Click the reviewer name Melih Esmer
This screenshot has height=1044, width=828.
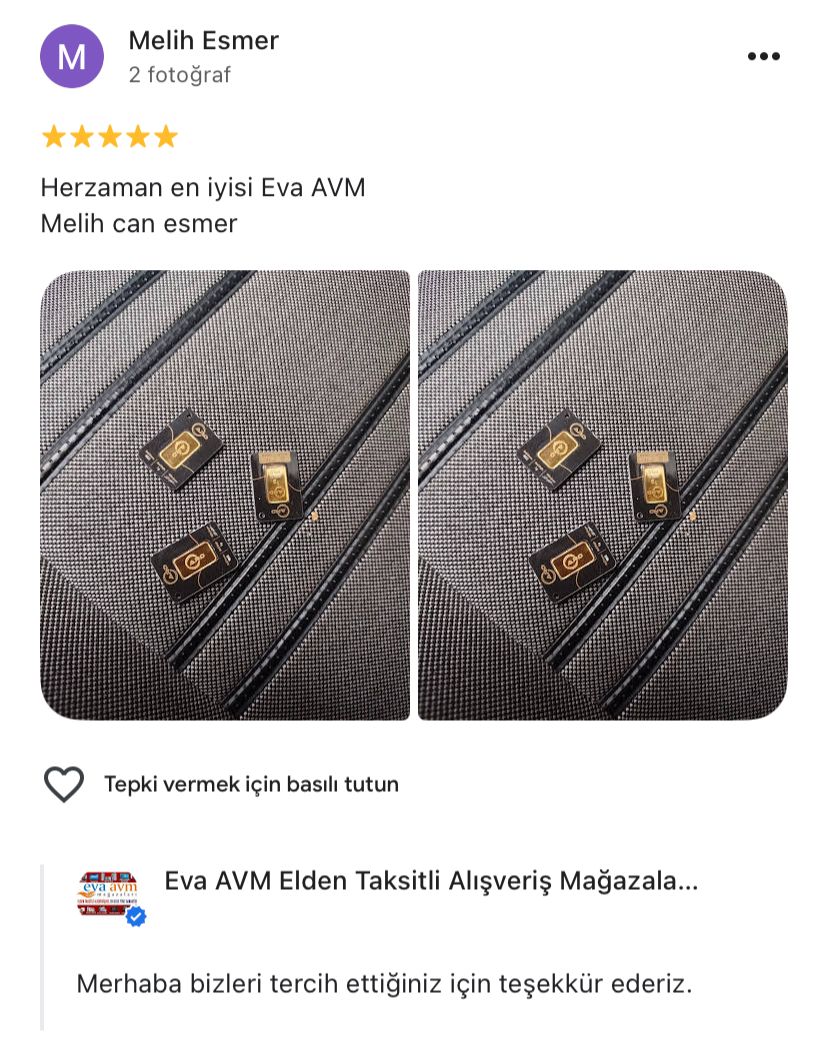coord(202,40)
